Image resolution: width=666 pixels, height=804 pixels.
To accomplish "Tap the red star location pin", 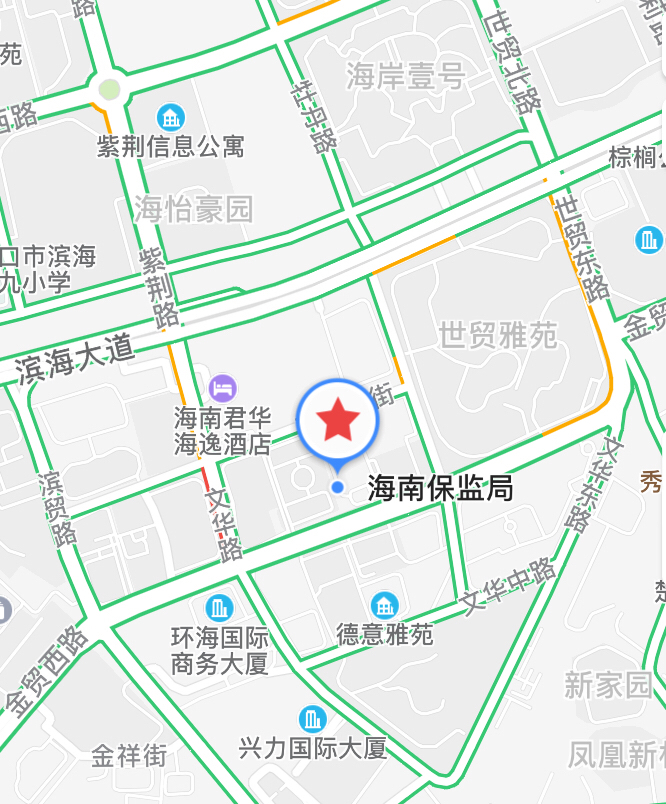I will coord(338,422).
